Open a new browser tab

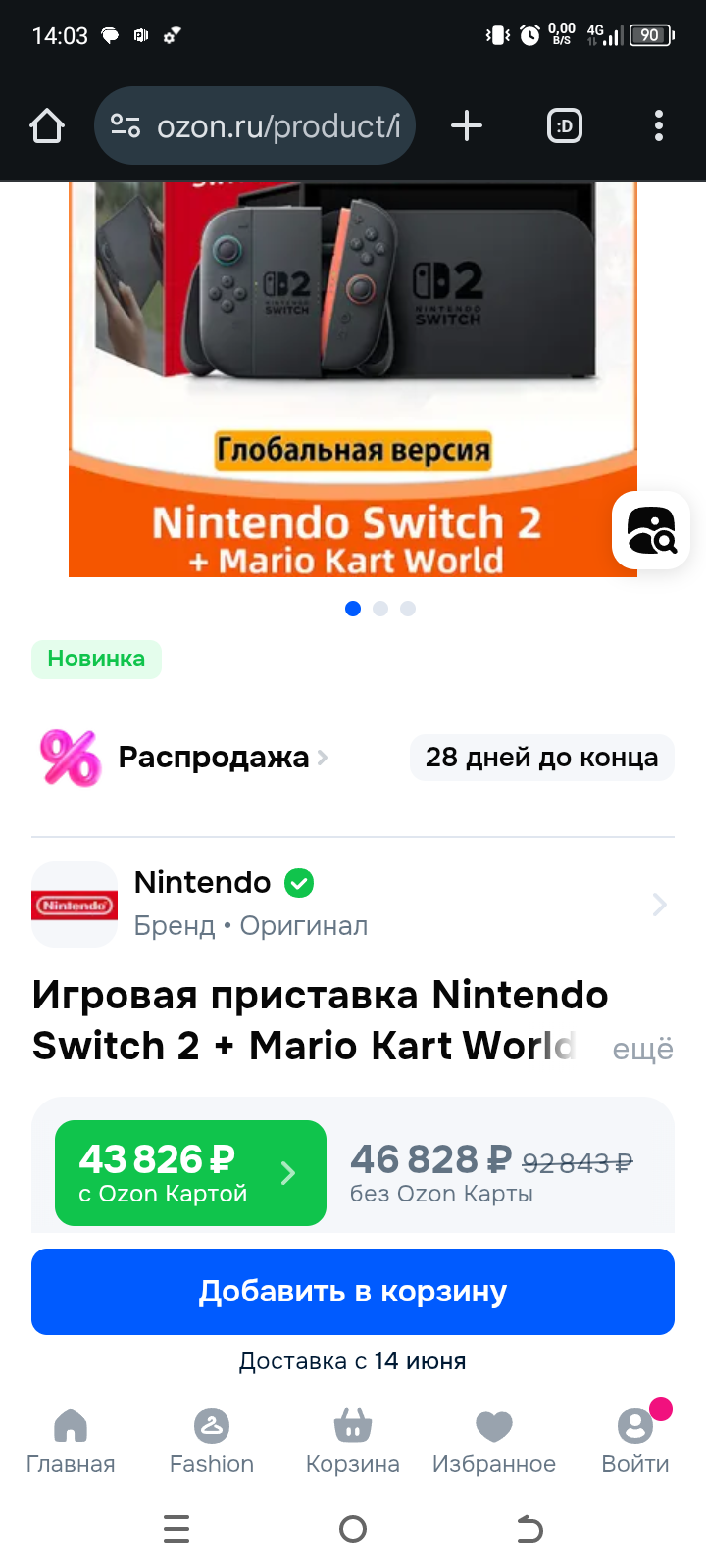pos(467,125)
